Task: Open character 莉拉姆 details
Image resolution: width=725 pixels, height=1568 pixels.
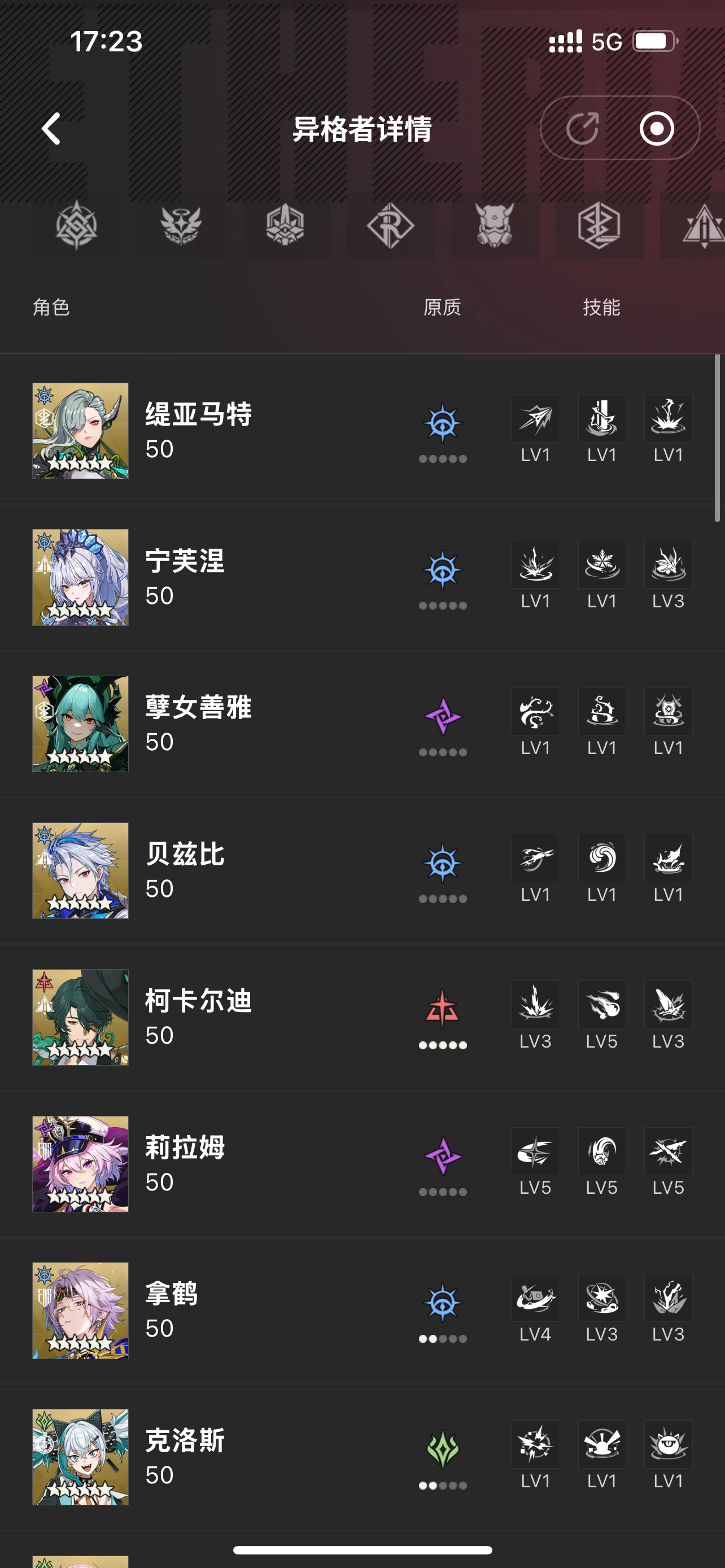Action: (x=185, y=1164)
